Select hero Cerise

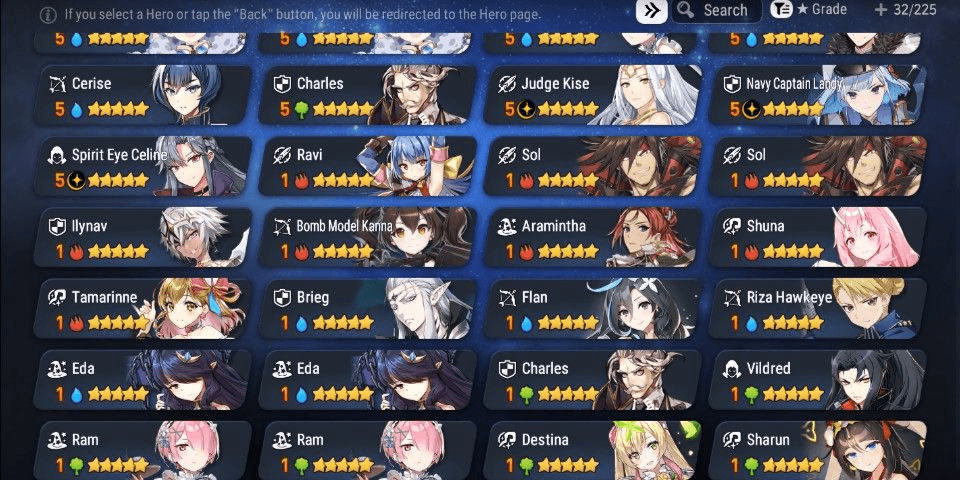(x=145, y=95)
